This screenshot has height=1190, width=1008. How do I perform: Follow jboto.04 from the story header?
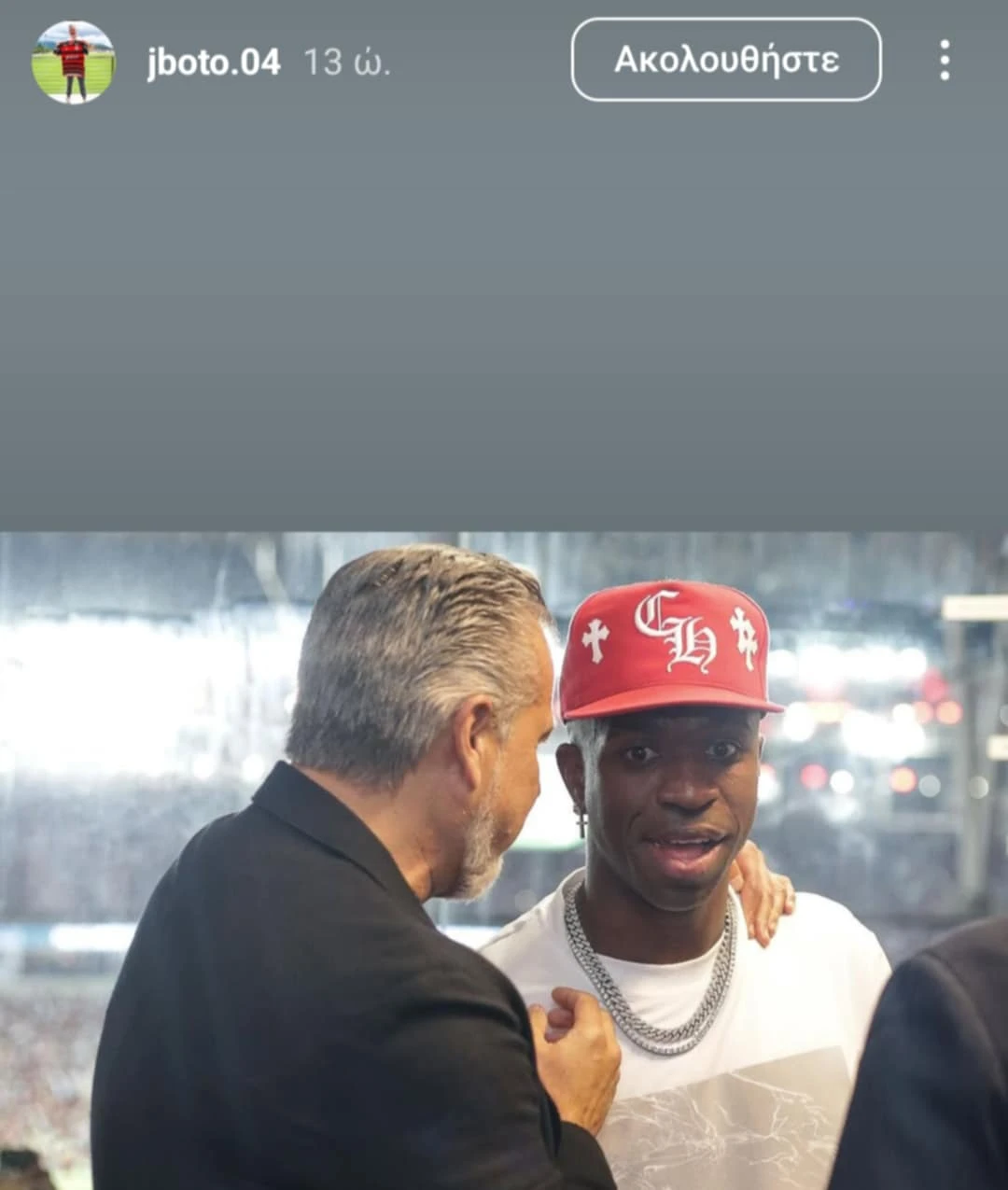point(730,61)
